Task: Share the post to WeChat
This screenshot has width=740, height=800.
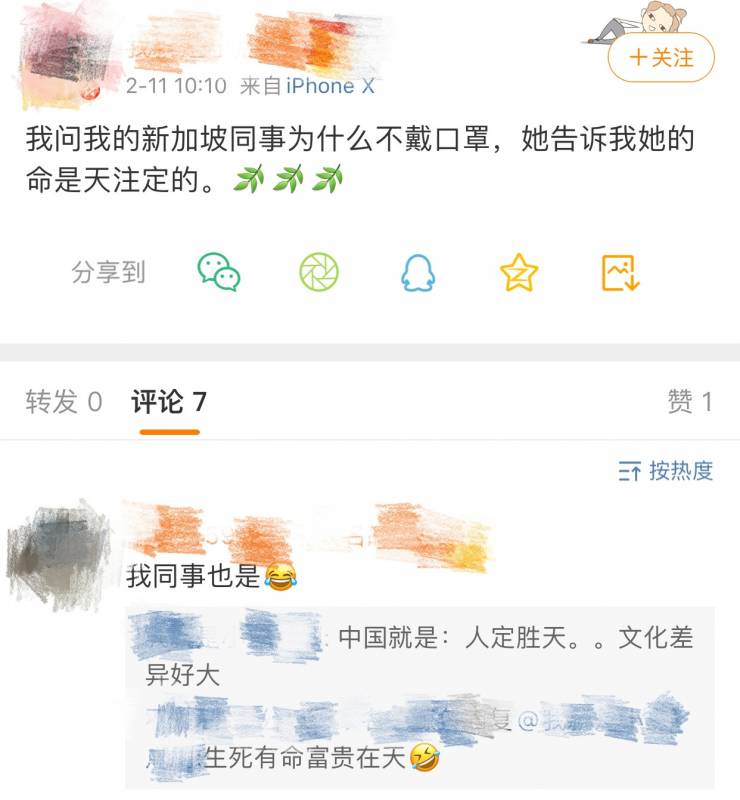Action: [x=218, y=272]
